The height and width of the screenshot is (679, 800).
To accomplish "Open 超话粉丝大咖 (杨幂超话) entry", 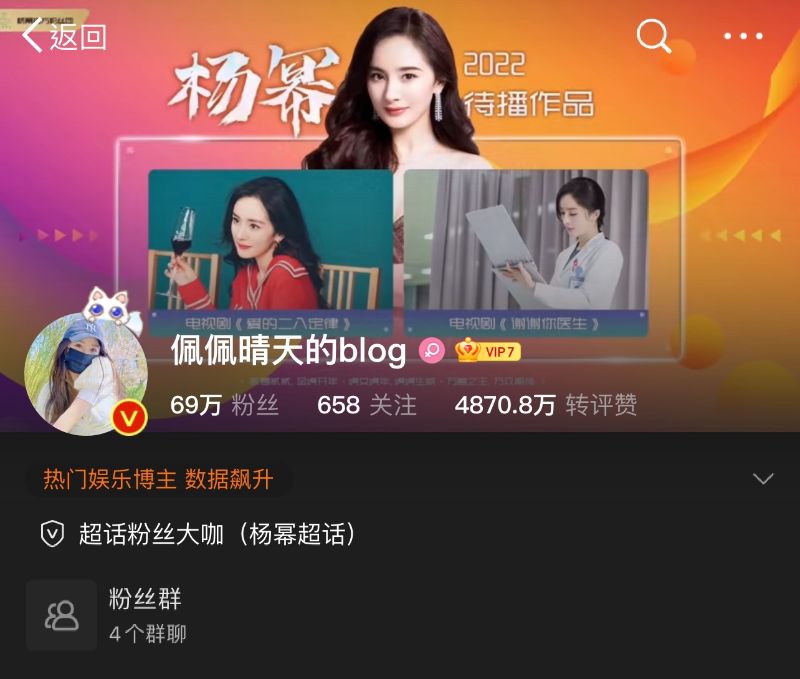I will point(217,534).
